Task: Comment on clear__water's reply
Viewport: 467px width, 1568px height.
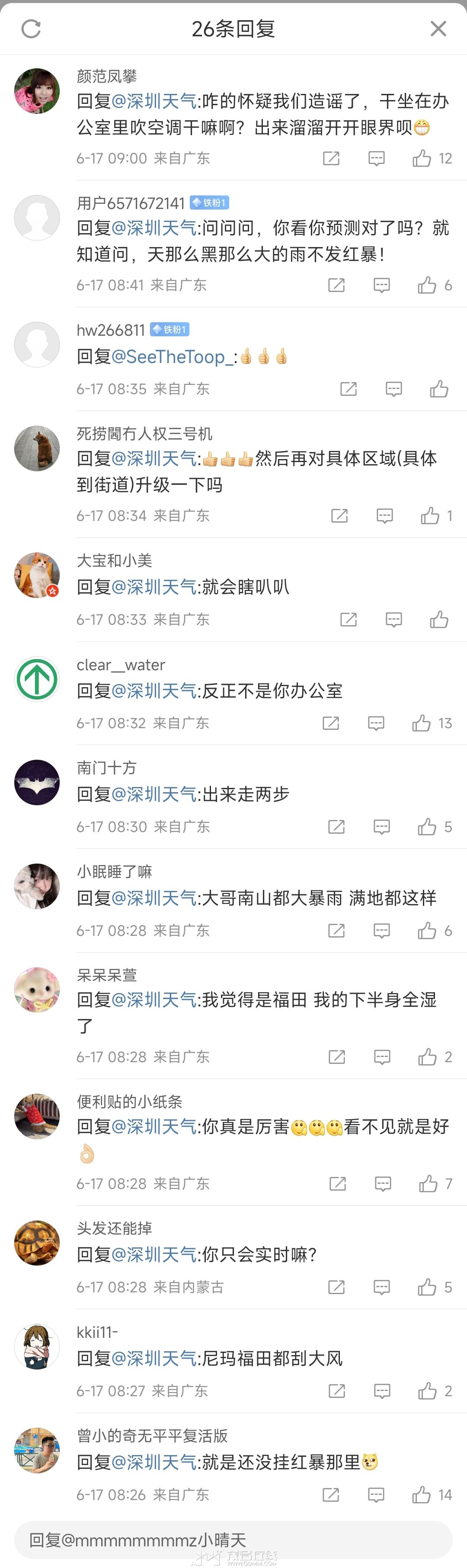Action: [376, 723]
